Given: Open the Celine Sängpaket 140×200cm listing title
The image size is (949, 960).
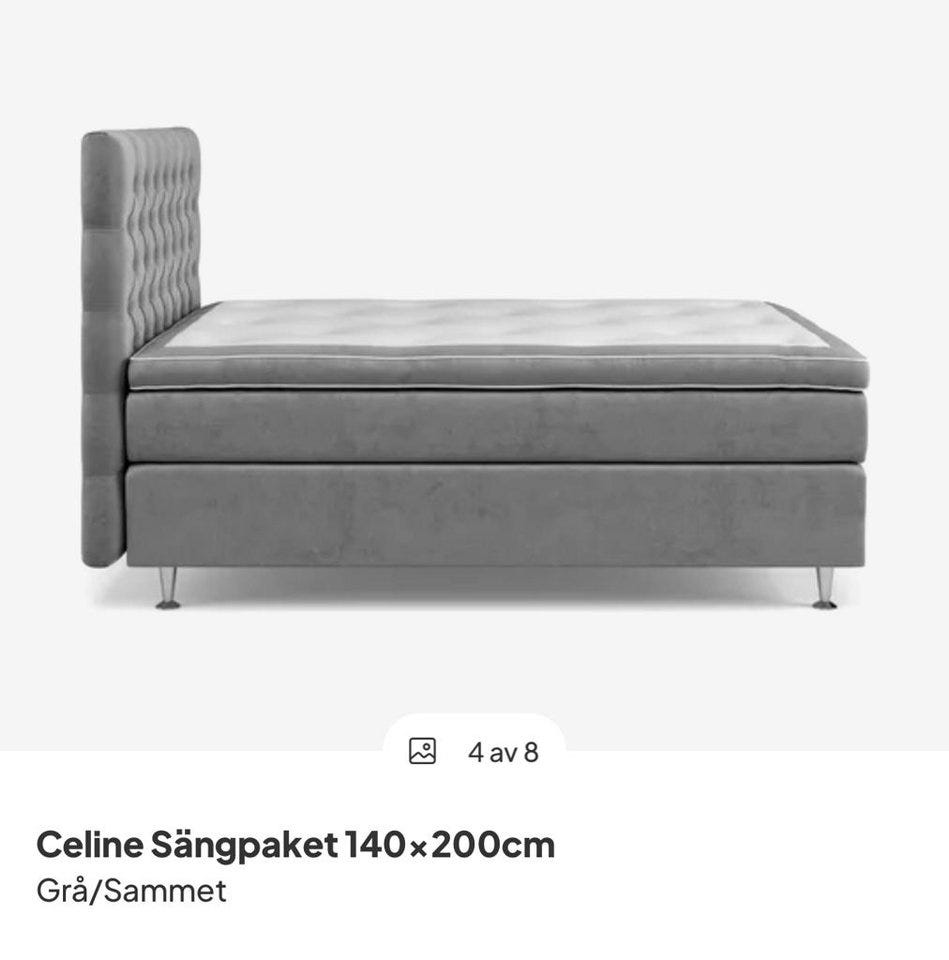Looking at the screenshot, I should [x=300, y=845].
